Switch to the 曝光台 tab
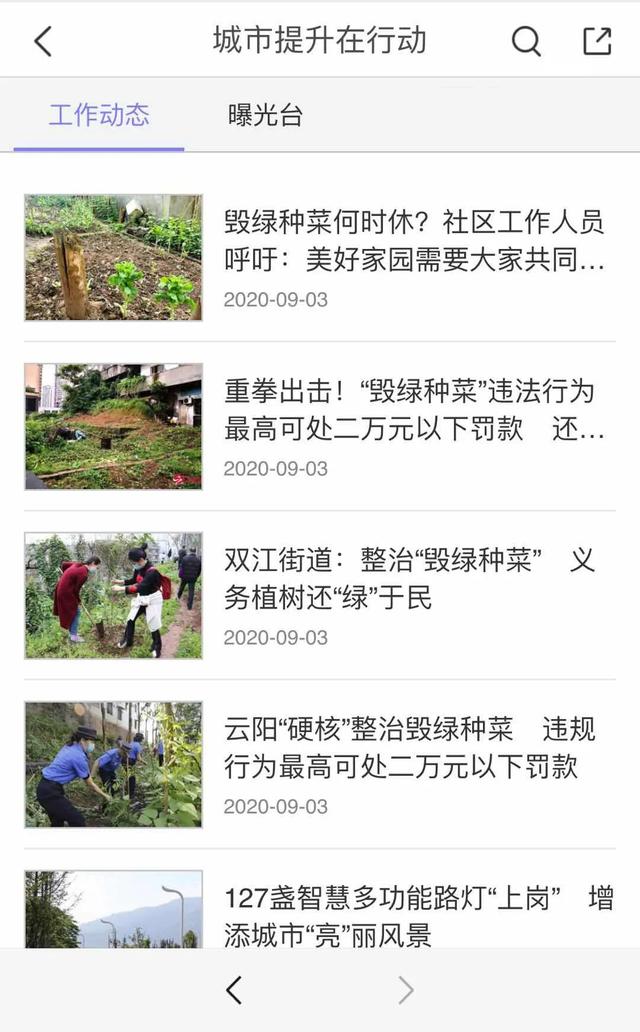 (x=265, y=115)
